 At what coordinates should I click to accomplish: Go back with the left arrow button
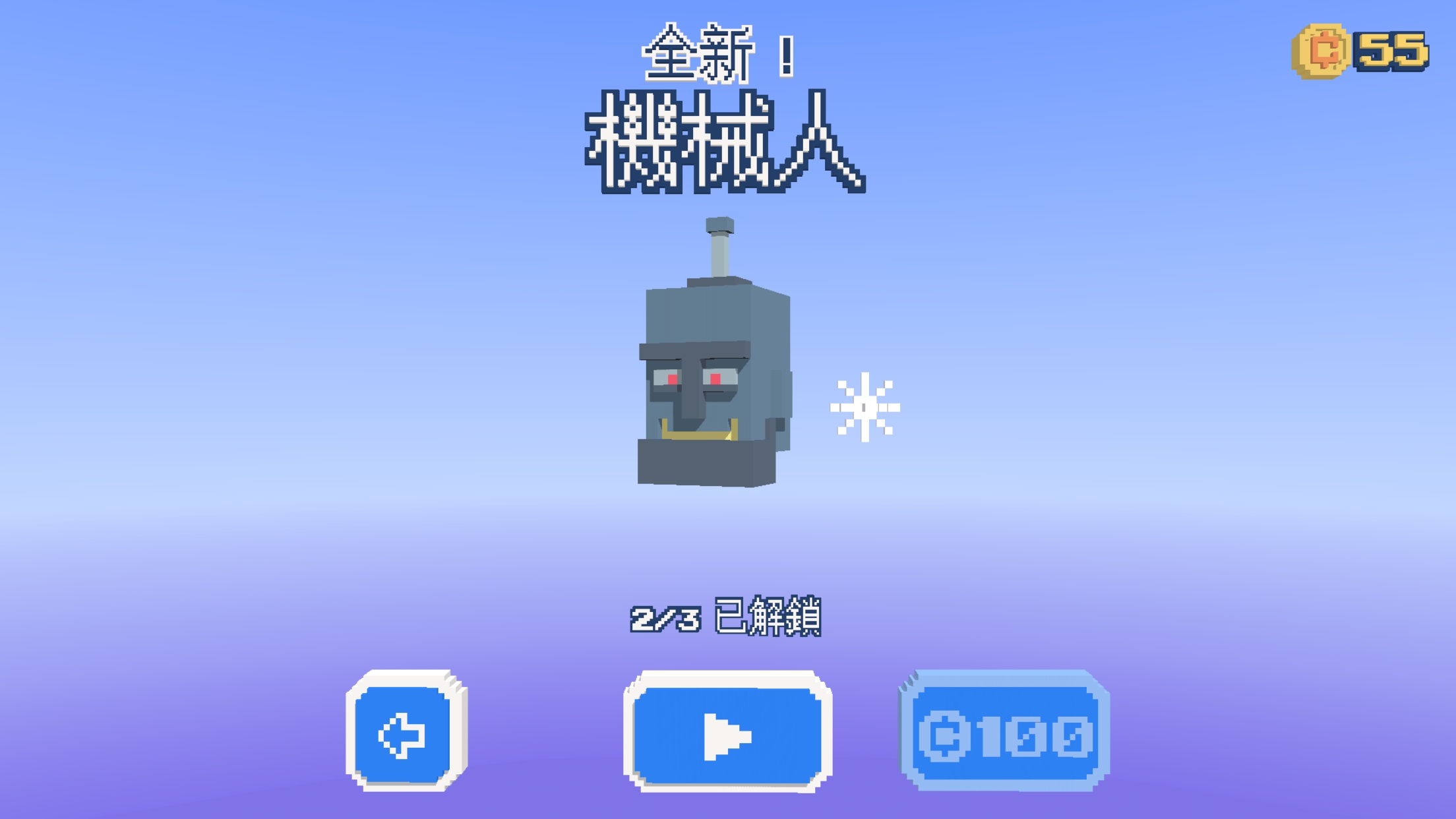tap(405, 733)
